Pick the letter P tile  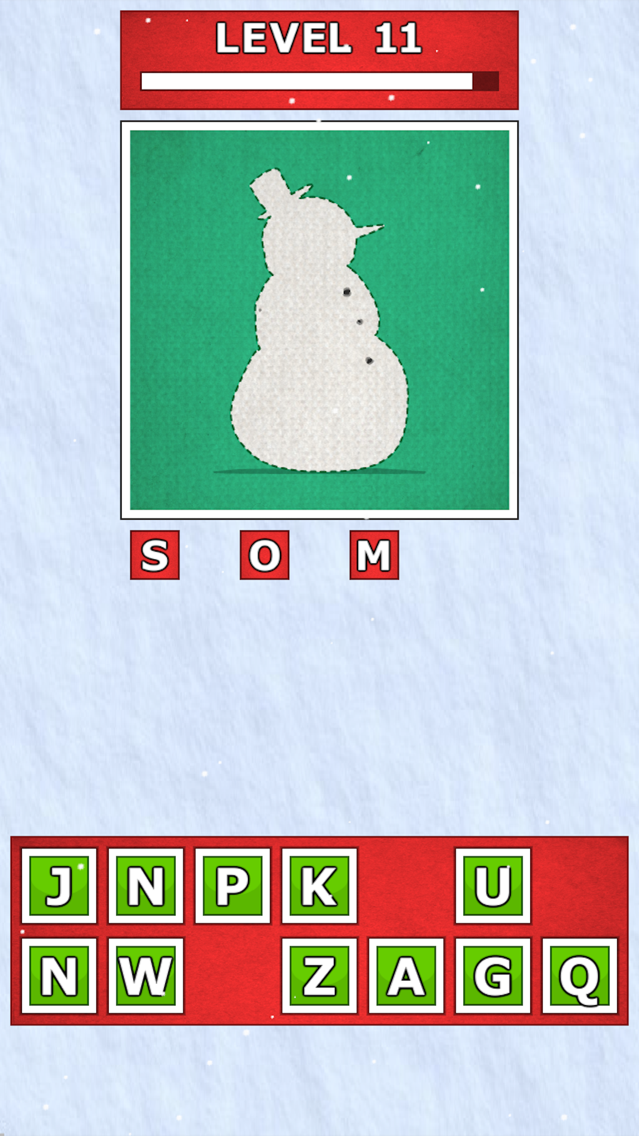pos(233,885)
